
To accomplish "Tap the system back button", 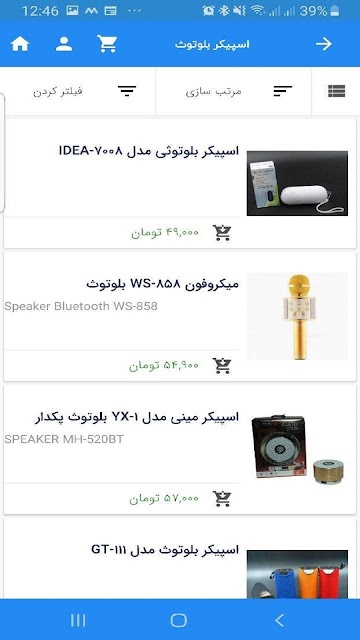I will (280, 620).
